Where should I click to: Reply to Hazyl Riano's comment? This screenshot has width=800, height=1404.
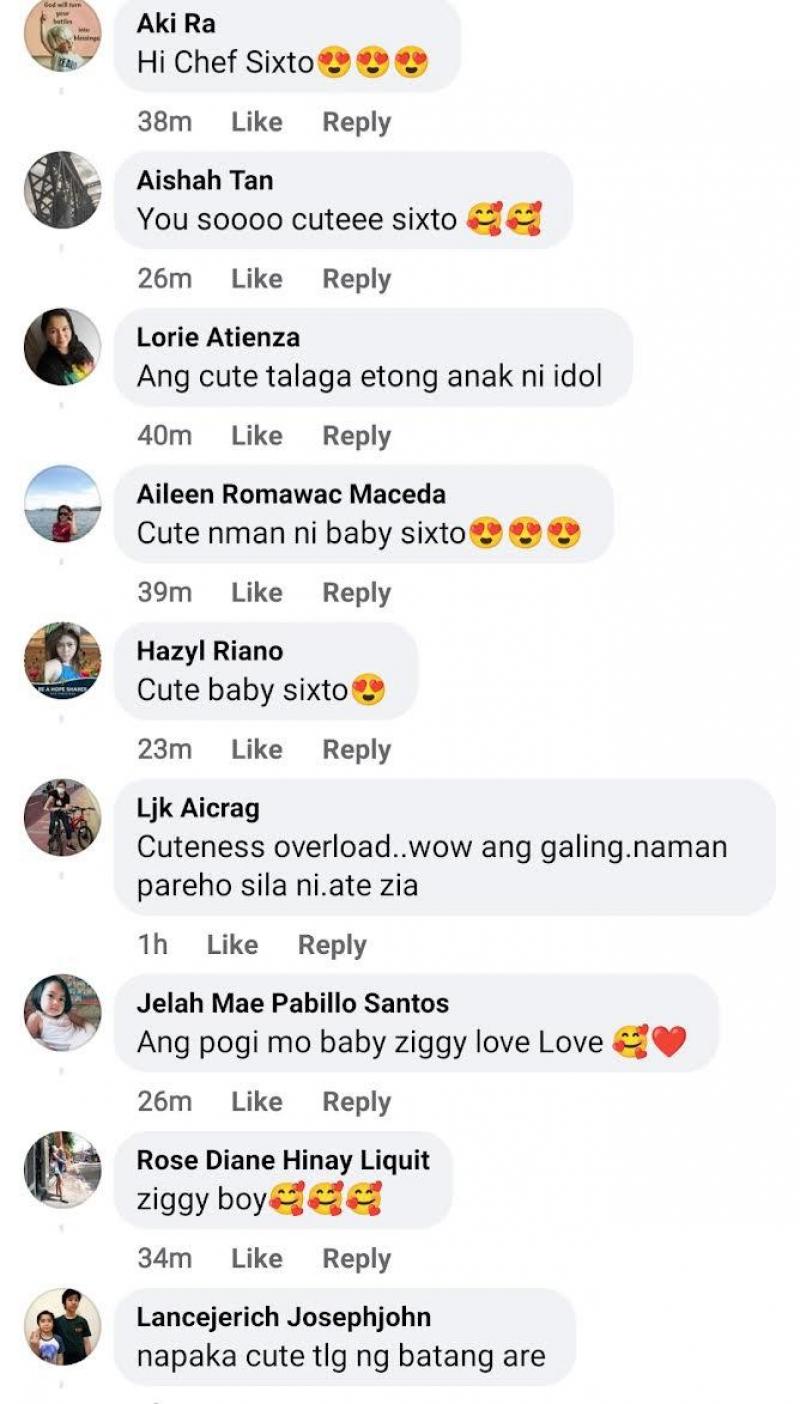click(x=356, y=750)
